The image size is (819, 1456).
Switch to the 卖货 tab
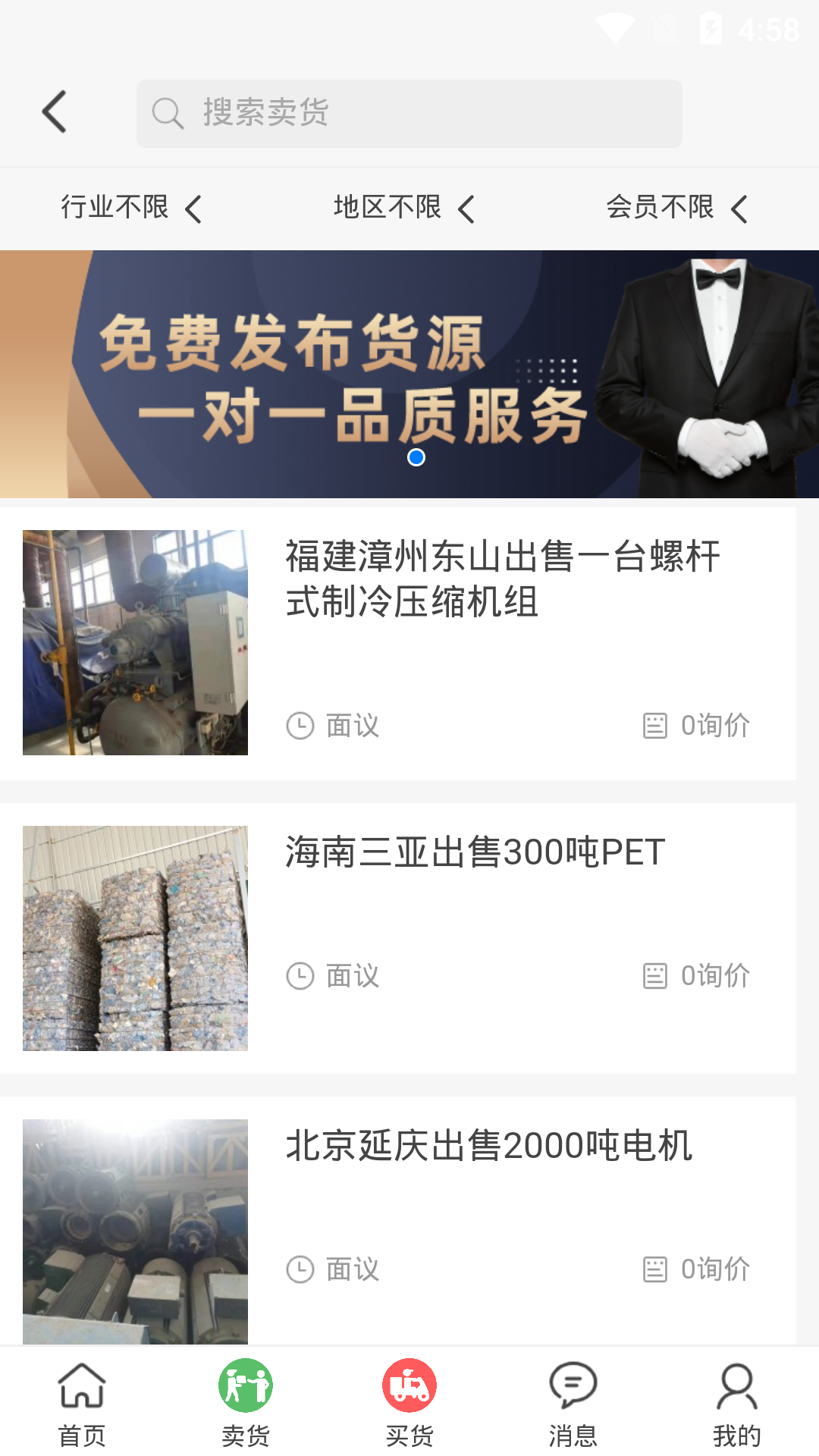246,1403
